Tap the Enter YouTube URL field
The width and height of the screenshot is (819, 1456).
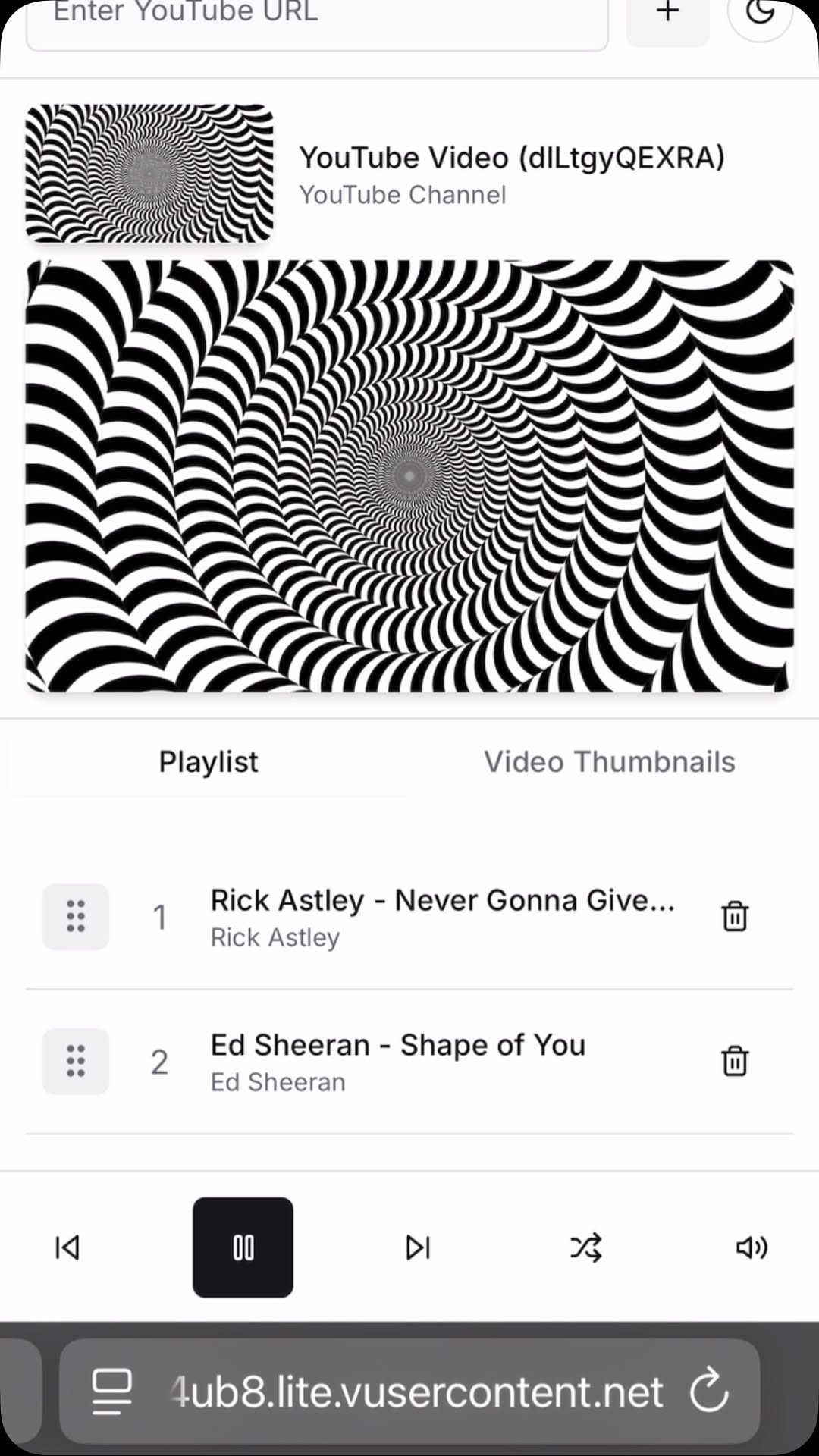tap(317, 17)
